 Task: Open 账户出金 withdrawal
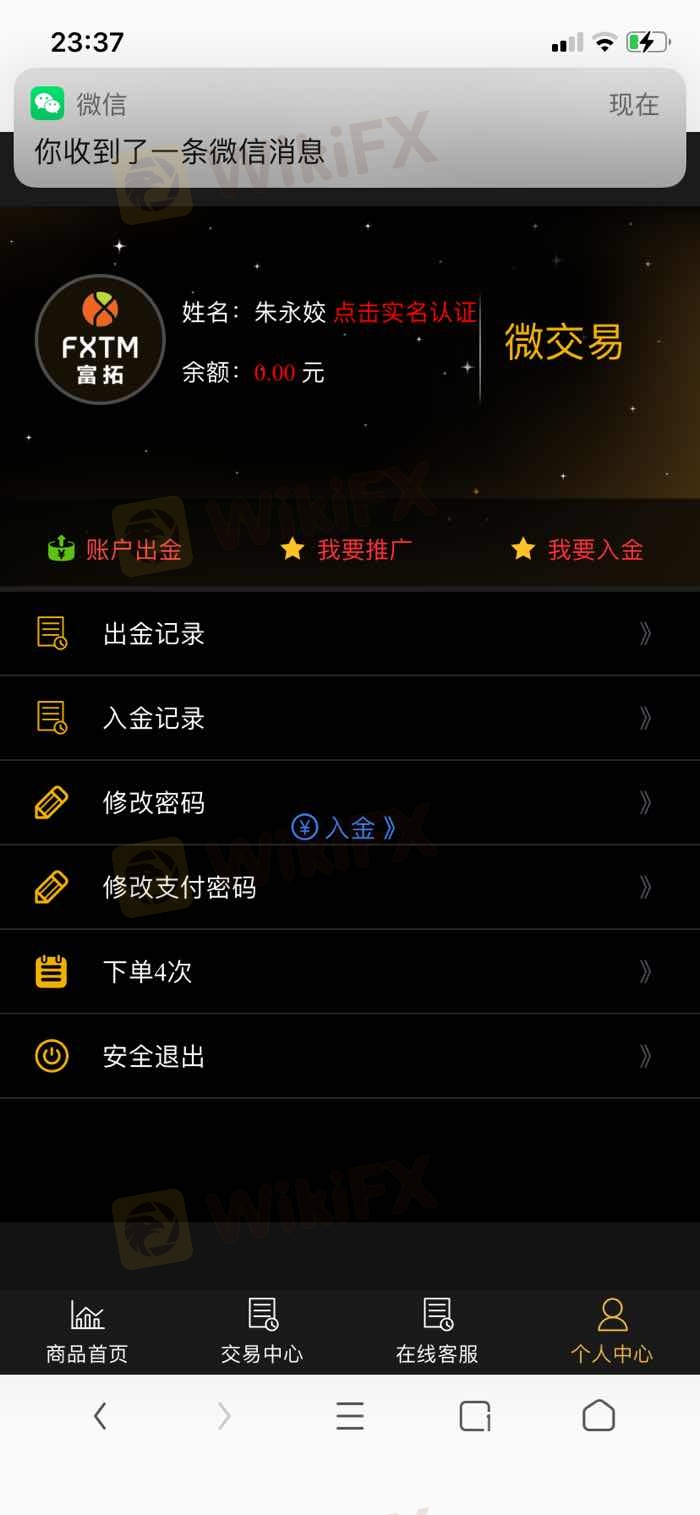point(115,549)
